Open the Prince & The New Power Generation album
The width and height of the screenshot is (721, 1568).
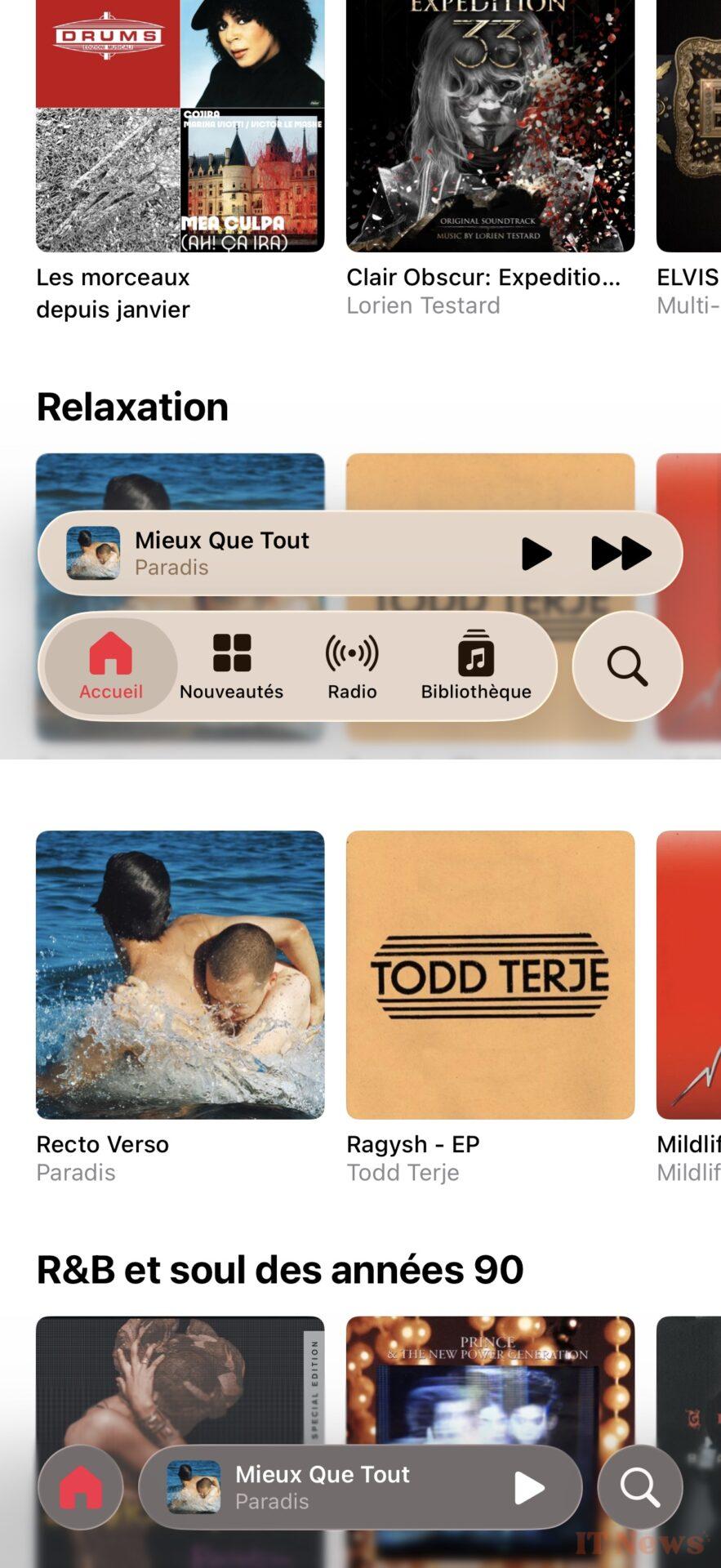[x=490, y=1380]
